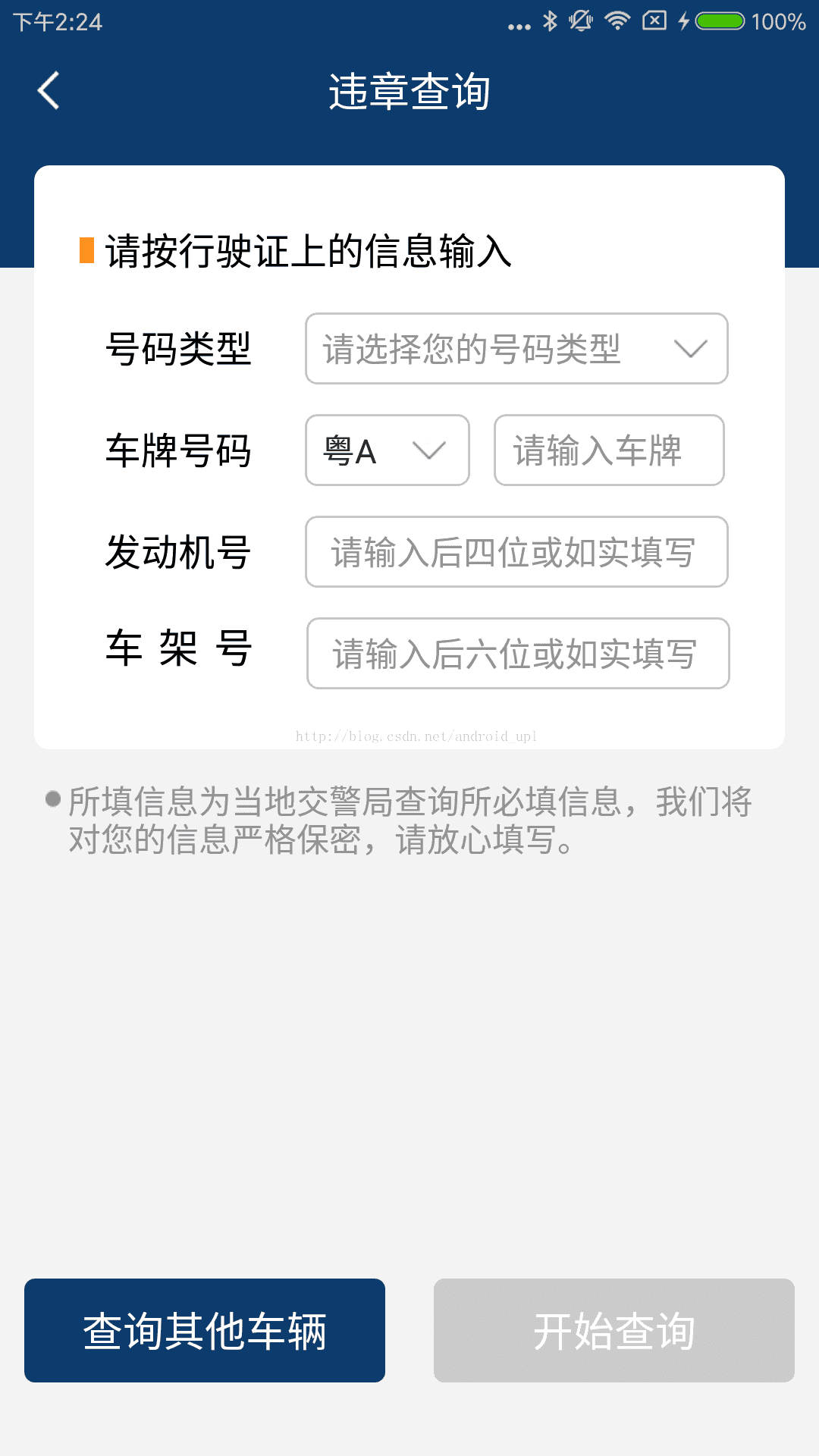Open the 号码类型 dropdown selector
819x1456 pixels.
point(516,349)
